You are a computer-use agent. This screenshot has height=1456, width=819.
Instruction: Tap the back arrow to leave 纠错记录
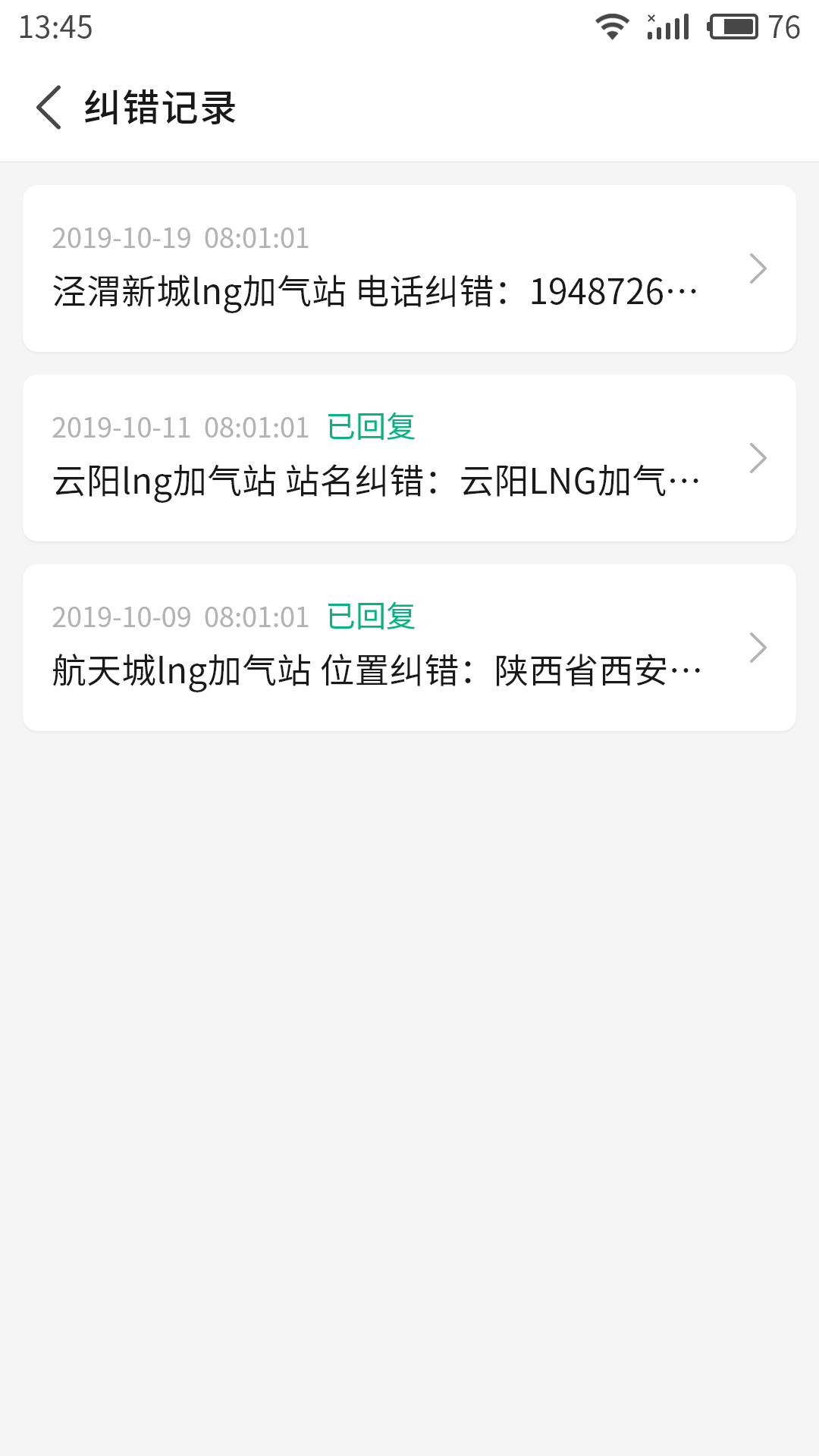pyautogui.click(x=50, y=107)
